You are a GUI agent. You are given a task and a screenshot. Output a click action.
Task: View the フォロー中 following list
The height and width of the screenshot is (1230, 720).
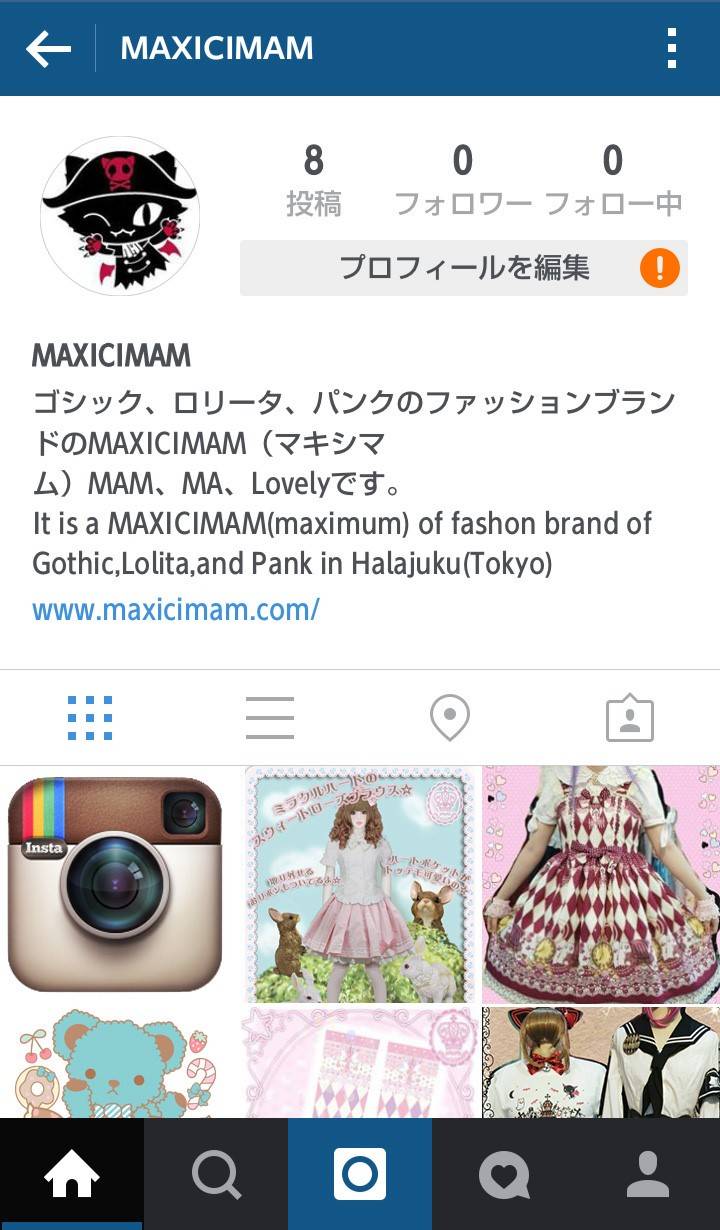pyautogui.click(x=613, y=180)
